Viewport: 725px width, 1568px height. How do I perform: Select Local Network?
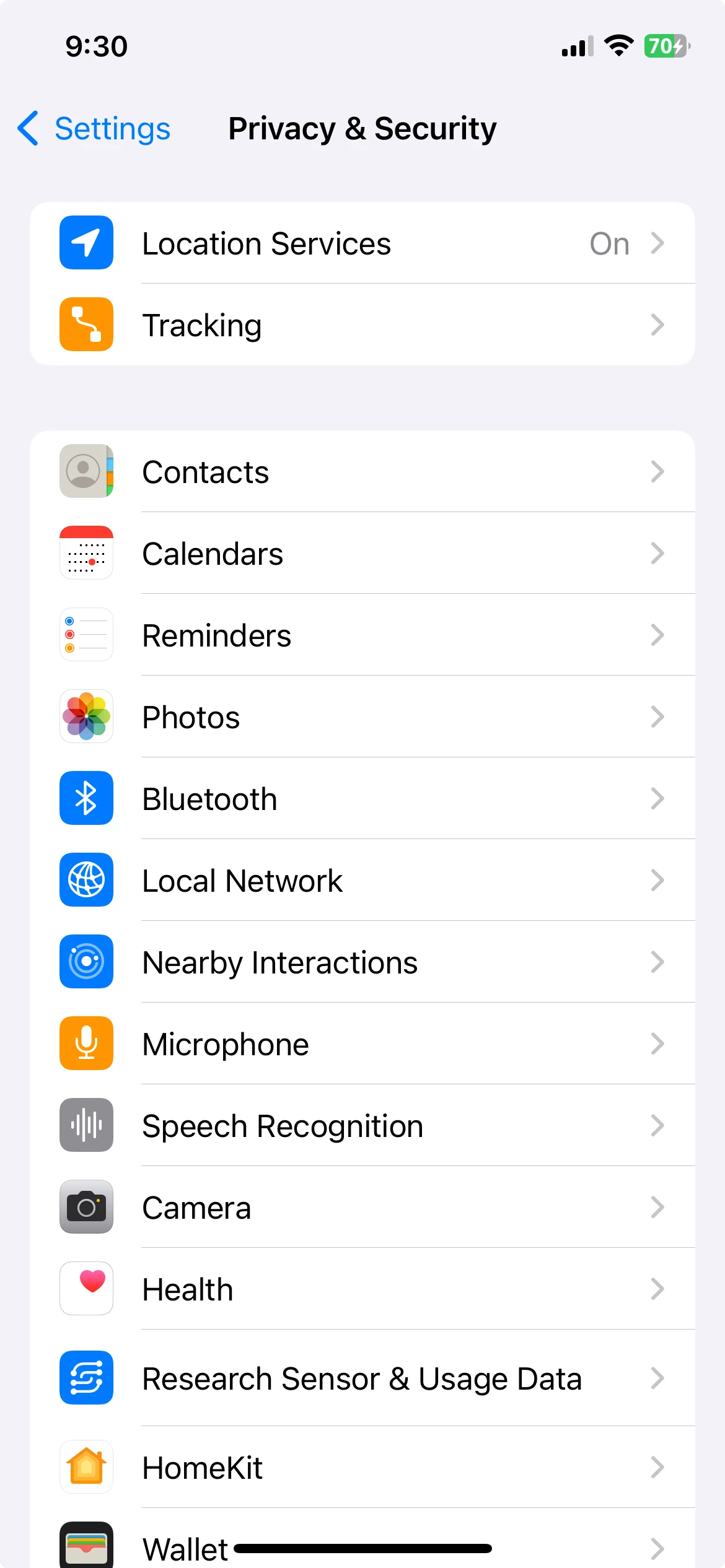click(362, 881)
